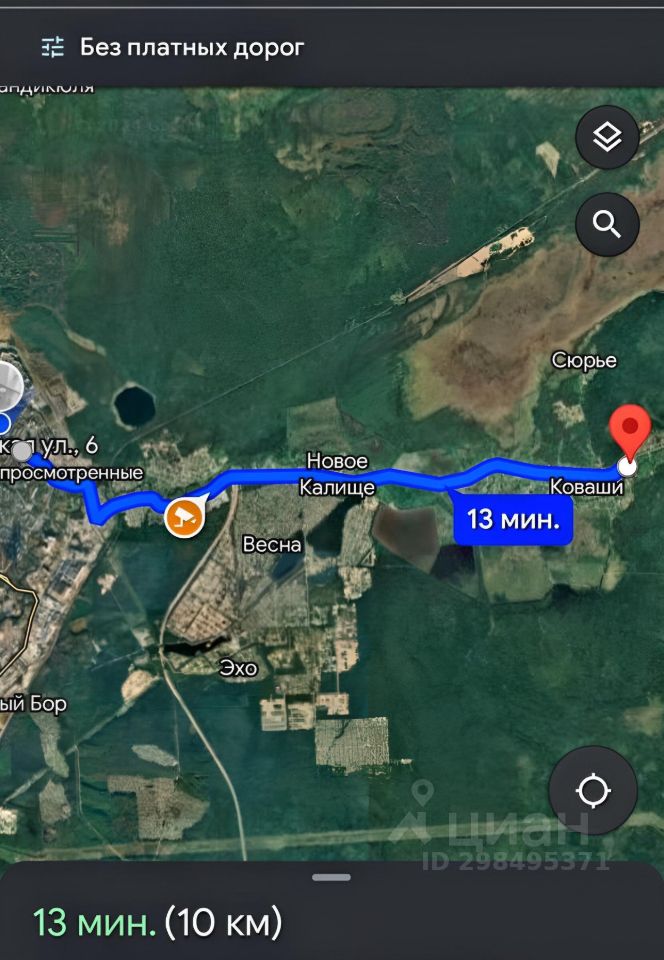Image resolution: width=664 pixels, height=960 pixels.
Task: Tap the orange speed camera marker
Action: point(184,517)
